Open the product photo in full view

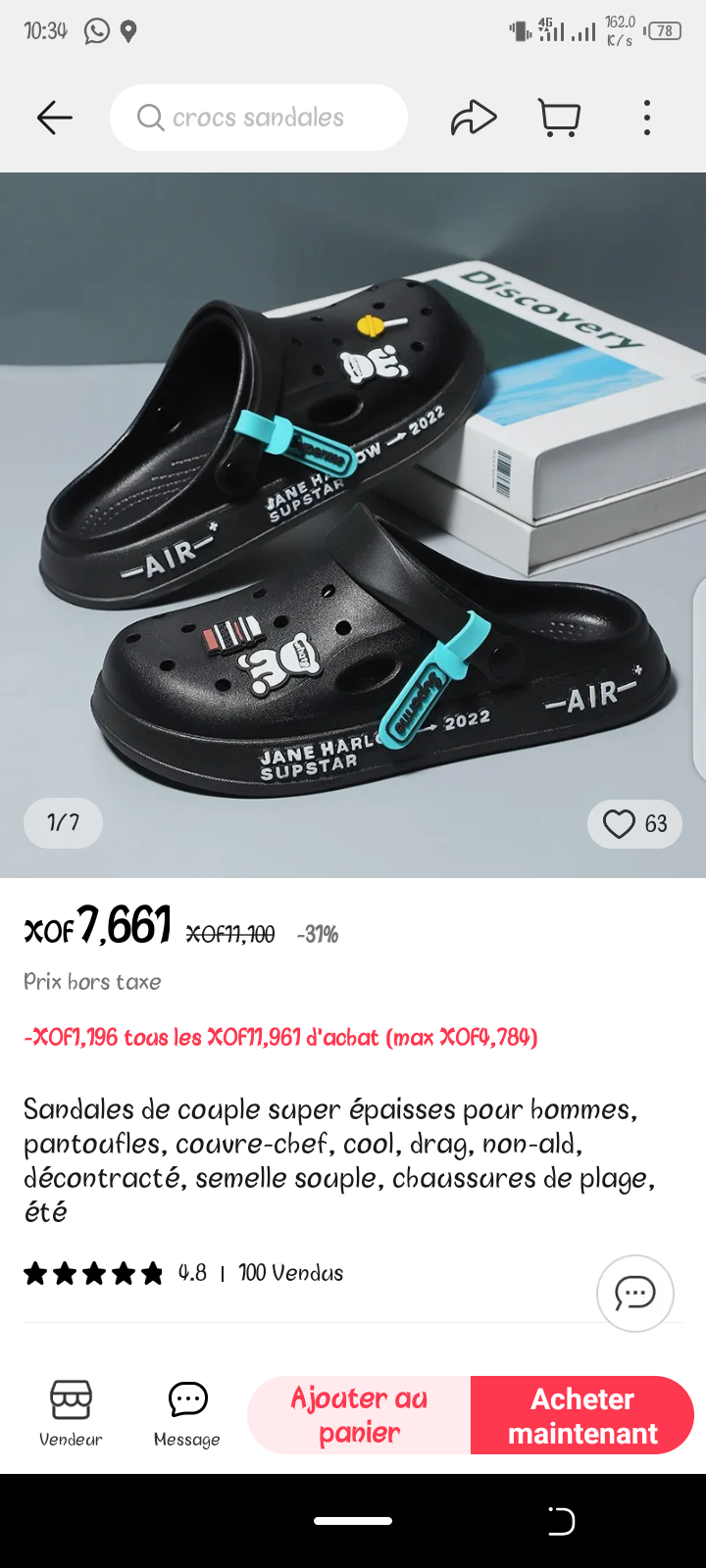point(353,524)
